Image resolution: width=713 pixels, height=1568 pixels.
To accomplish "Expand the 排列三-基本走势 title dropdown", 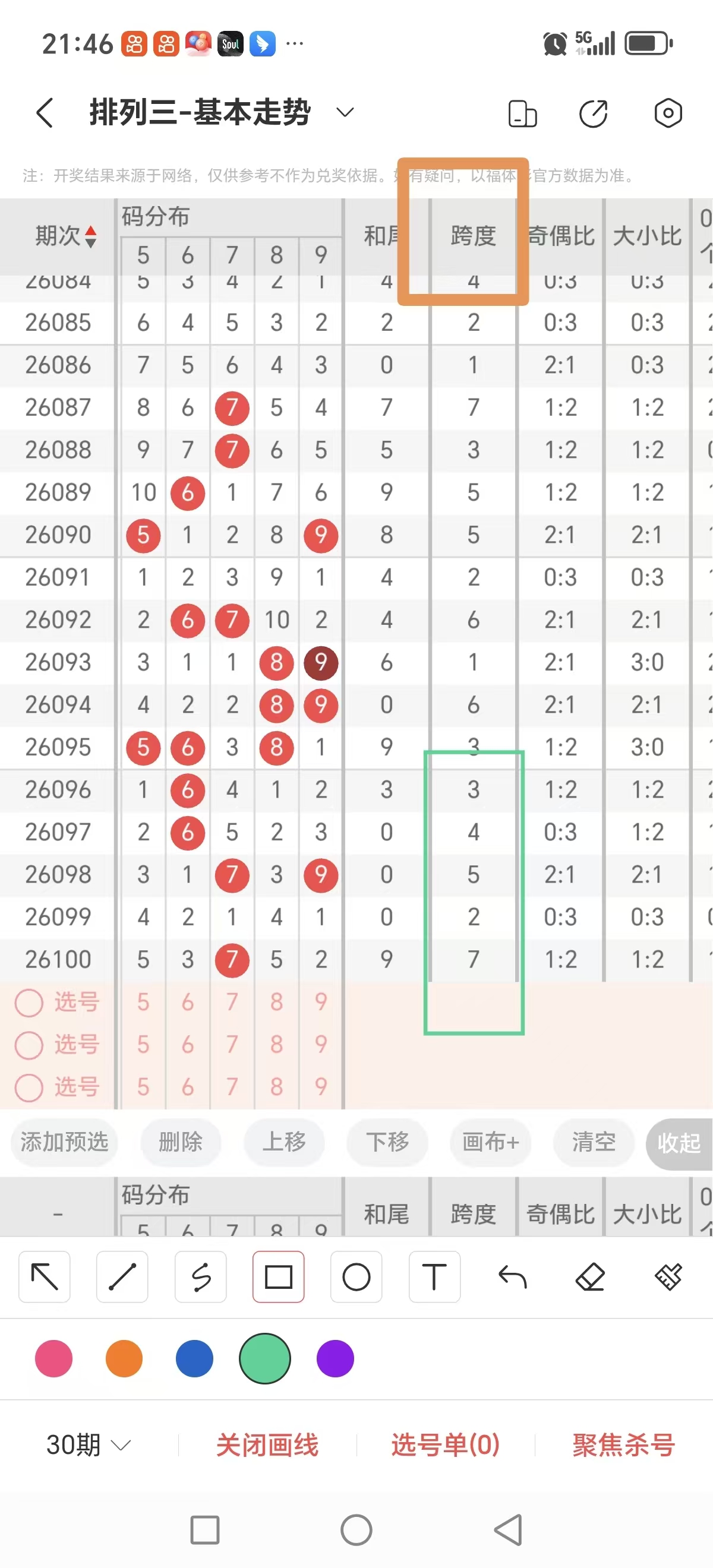I will pyautogui.click(x=345, y=112).
